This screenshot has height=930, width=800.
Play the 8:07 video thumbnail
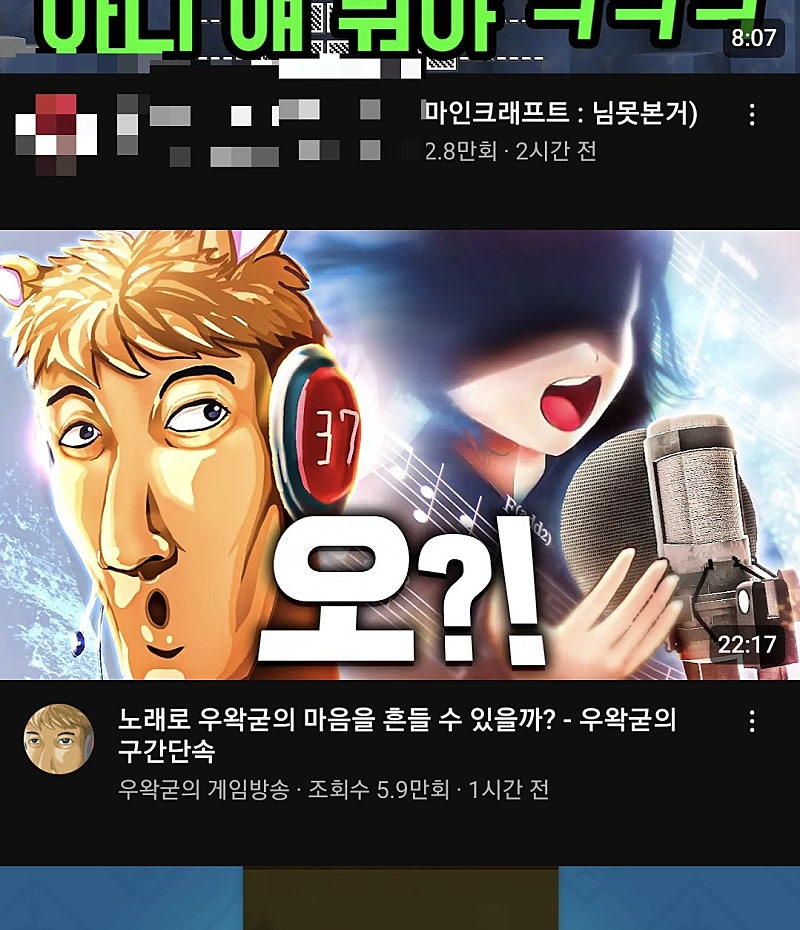tap(400, 35)
